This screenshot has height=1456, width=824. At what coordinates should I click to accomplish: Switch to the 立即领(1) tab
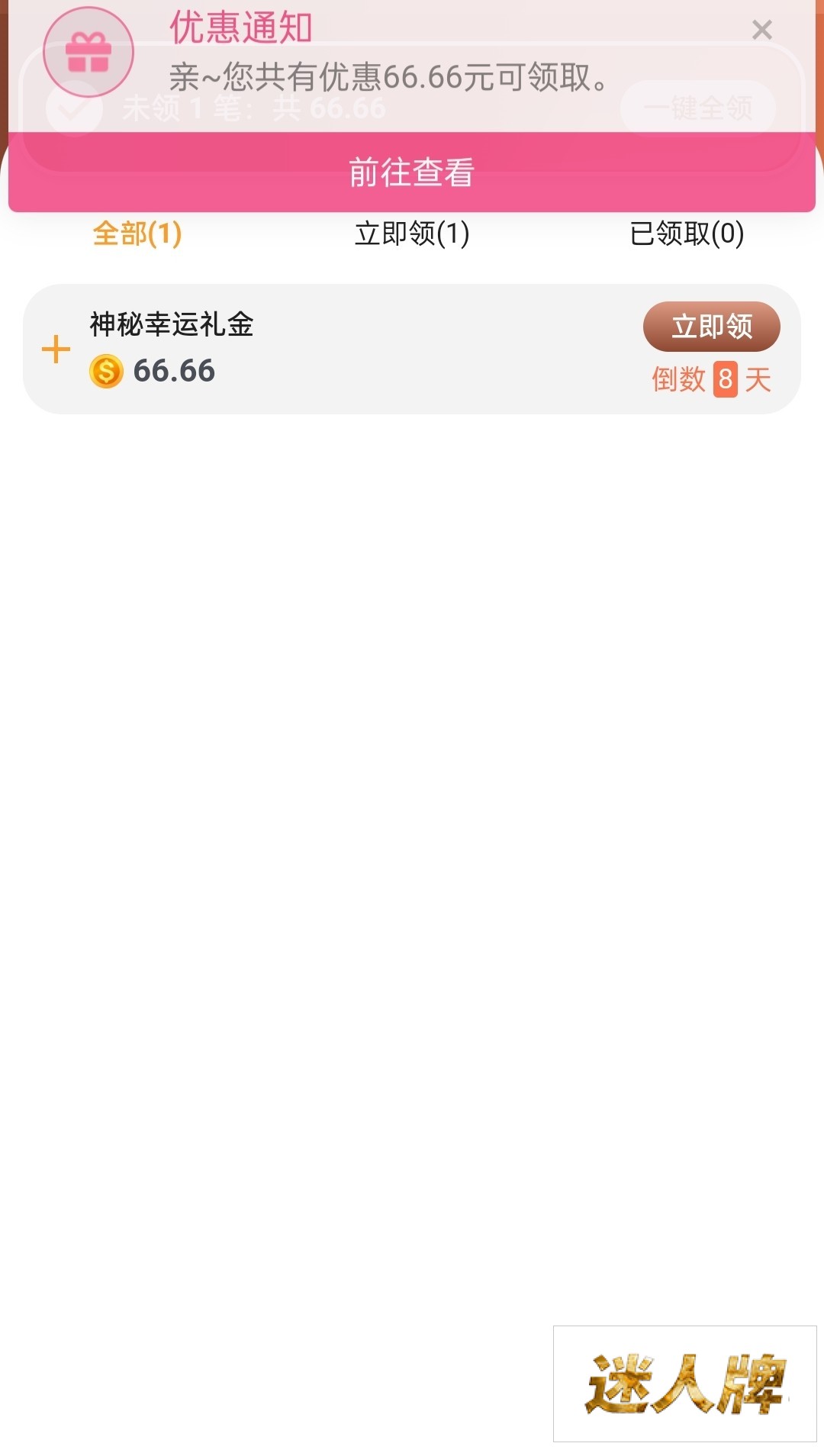(x=412, y=234)
